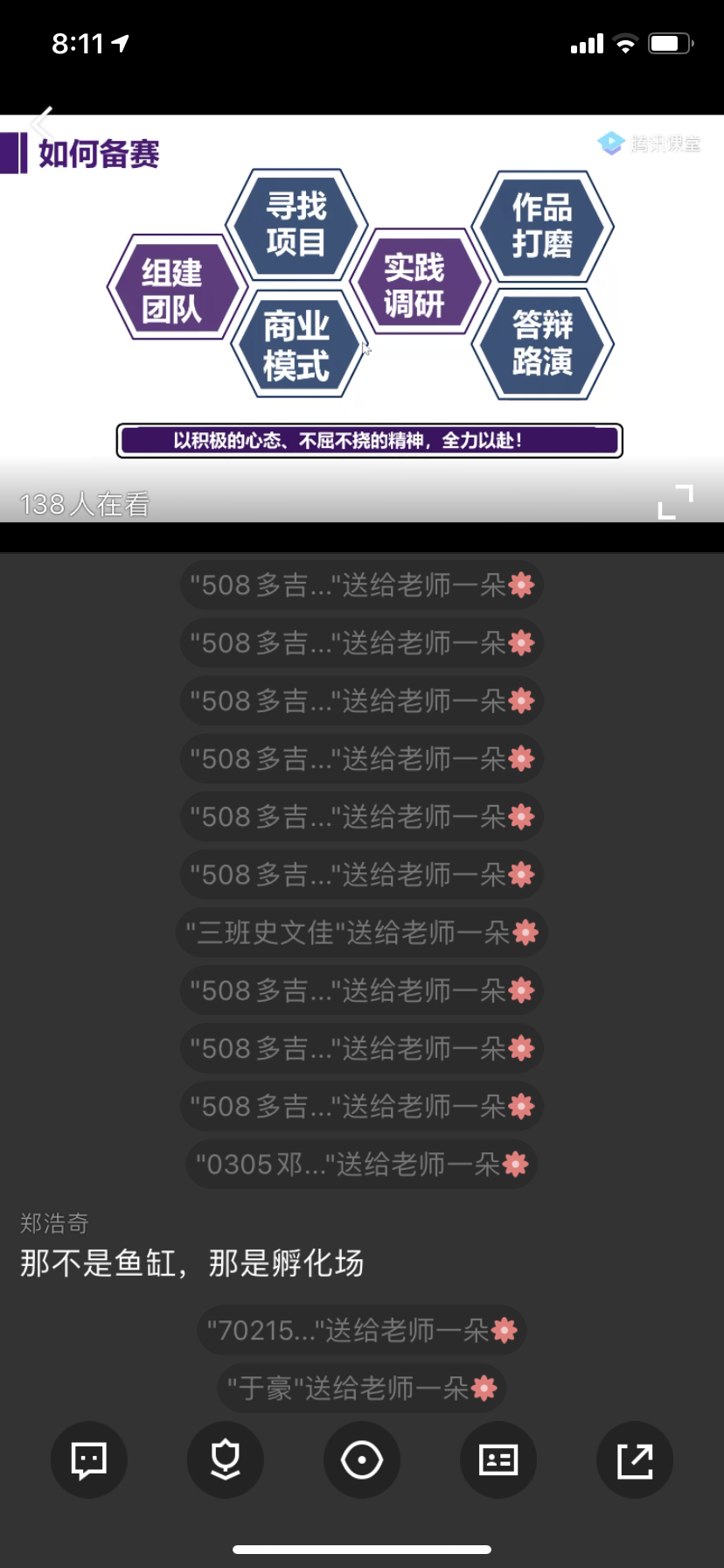The image size is (724, 1568).
Task: Go back using the top-left arrow
Action: 42,123
